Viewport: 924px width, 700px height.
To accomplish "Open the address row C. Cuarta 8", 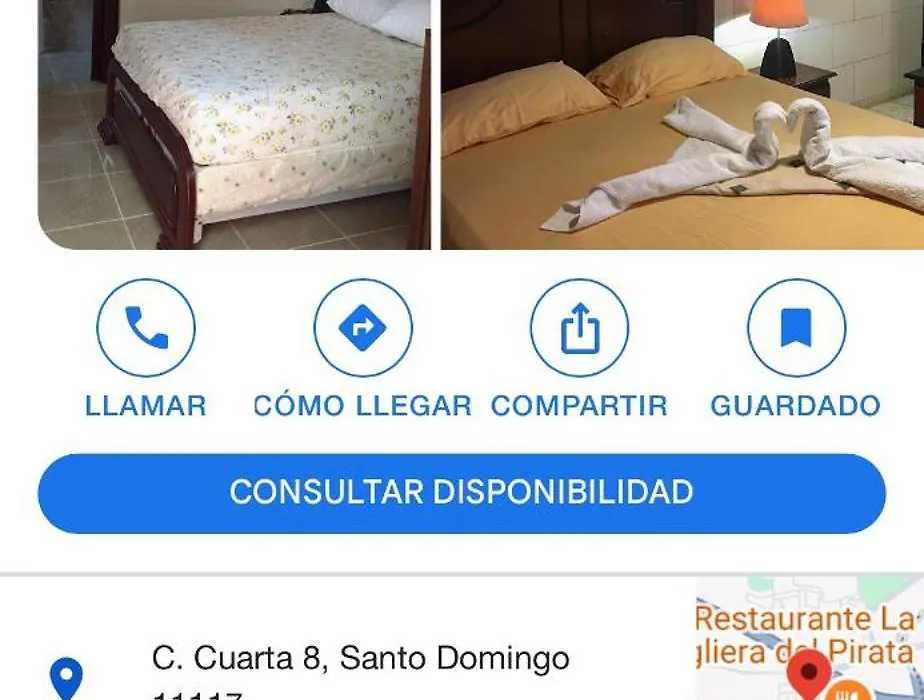I will (x=360, y=660).
